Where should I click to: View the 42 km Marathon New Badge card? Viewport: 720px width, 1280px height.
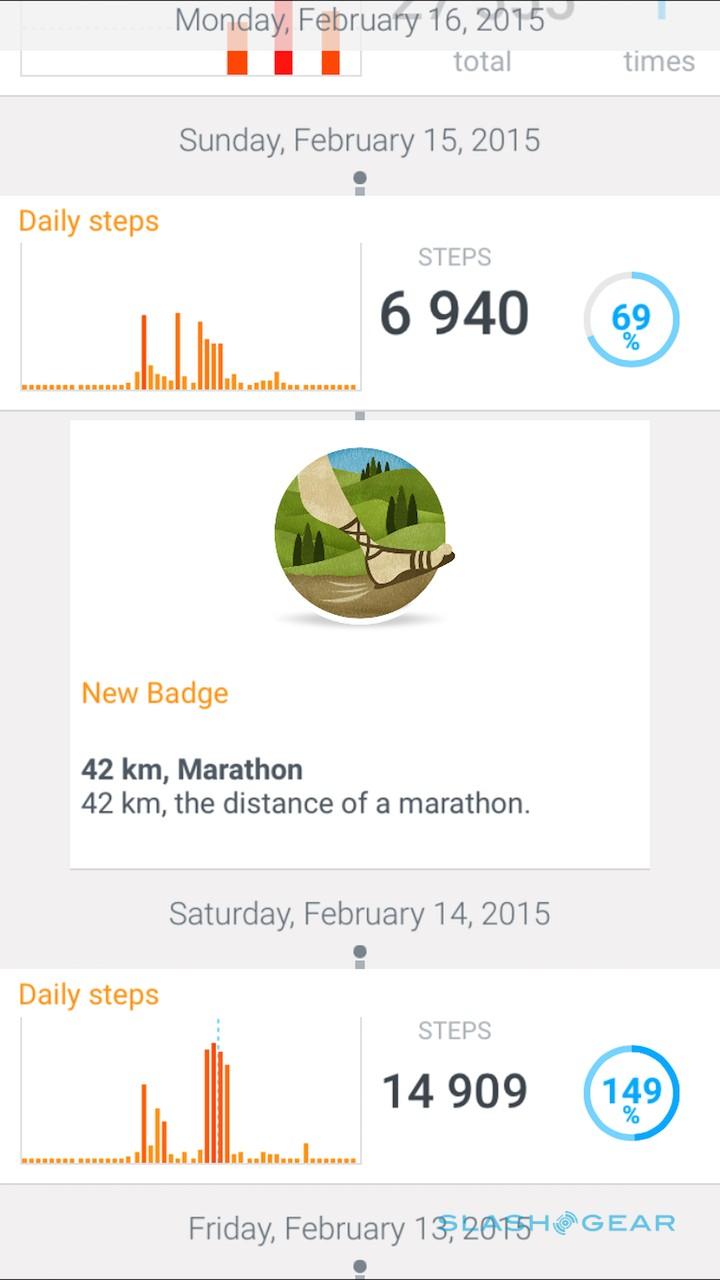tap(360, 644)
